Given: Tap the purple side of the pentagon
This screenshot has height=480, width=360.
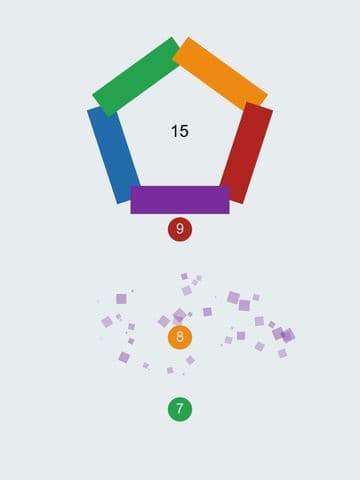Looking at the screenshot, I should (x=180, y=200).
